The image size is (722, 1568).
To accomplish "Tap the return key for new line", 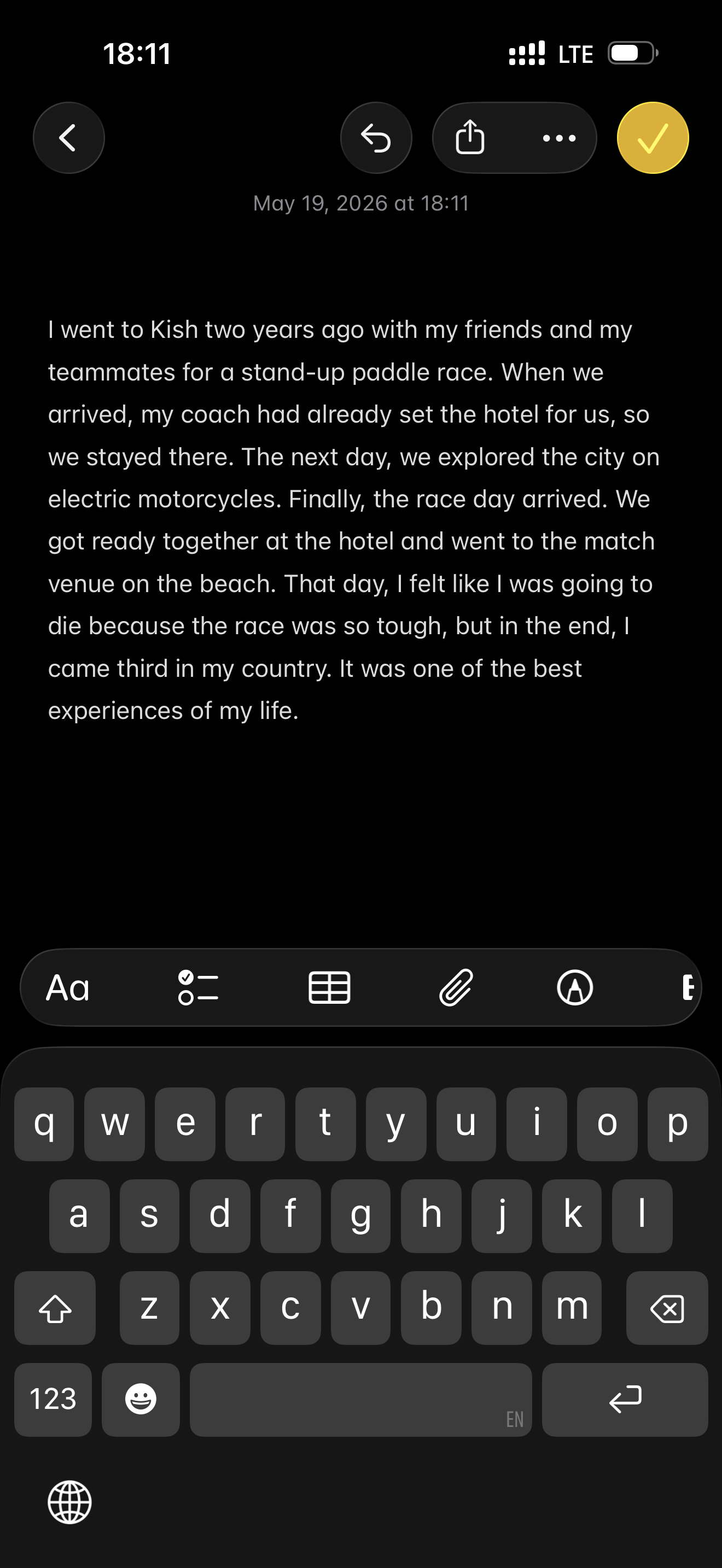I will click(x=625, y=1399).
